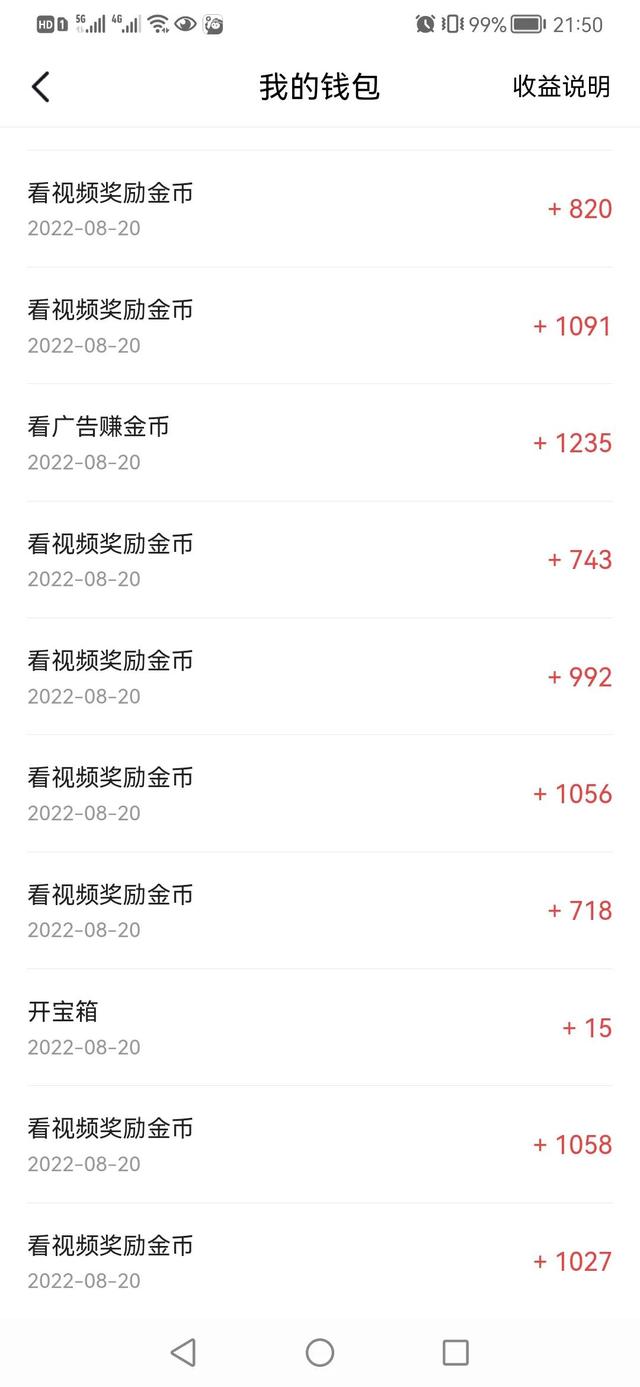Open the system recent apps view

click(x=455, y=1352)
